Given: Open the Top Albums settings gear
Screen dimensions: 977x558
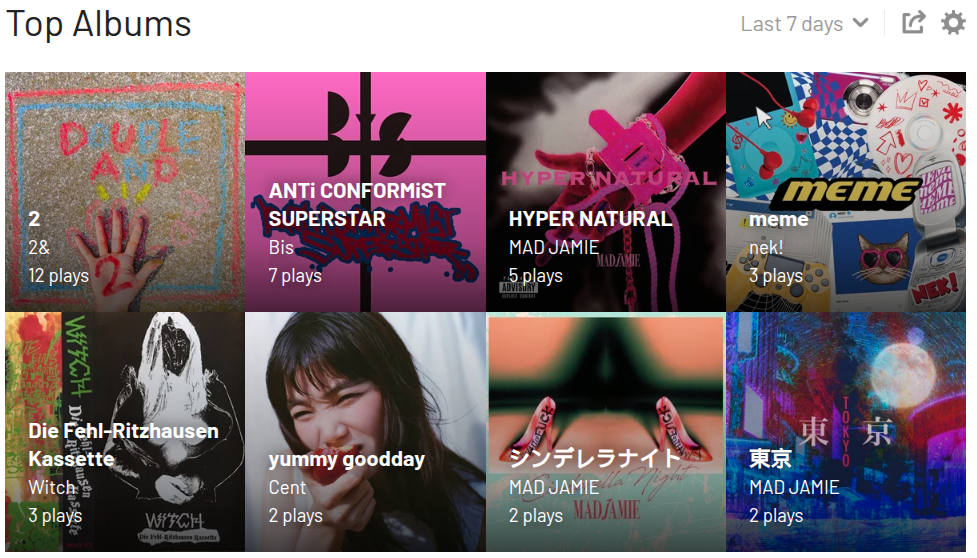Looking at the screenshot, I should [953, 23].
